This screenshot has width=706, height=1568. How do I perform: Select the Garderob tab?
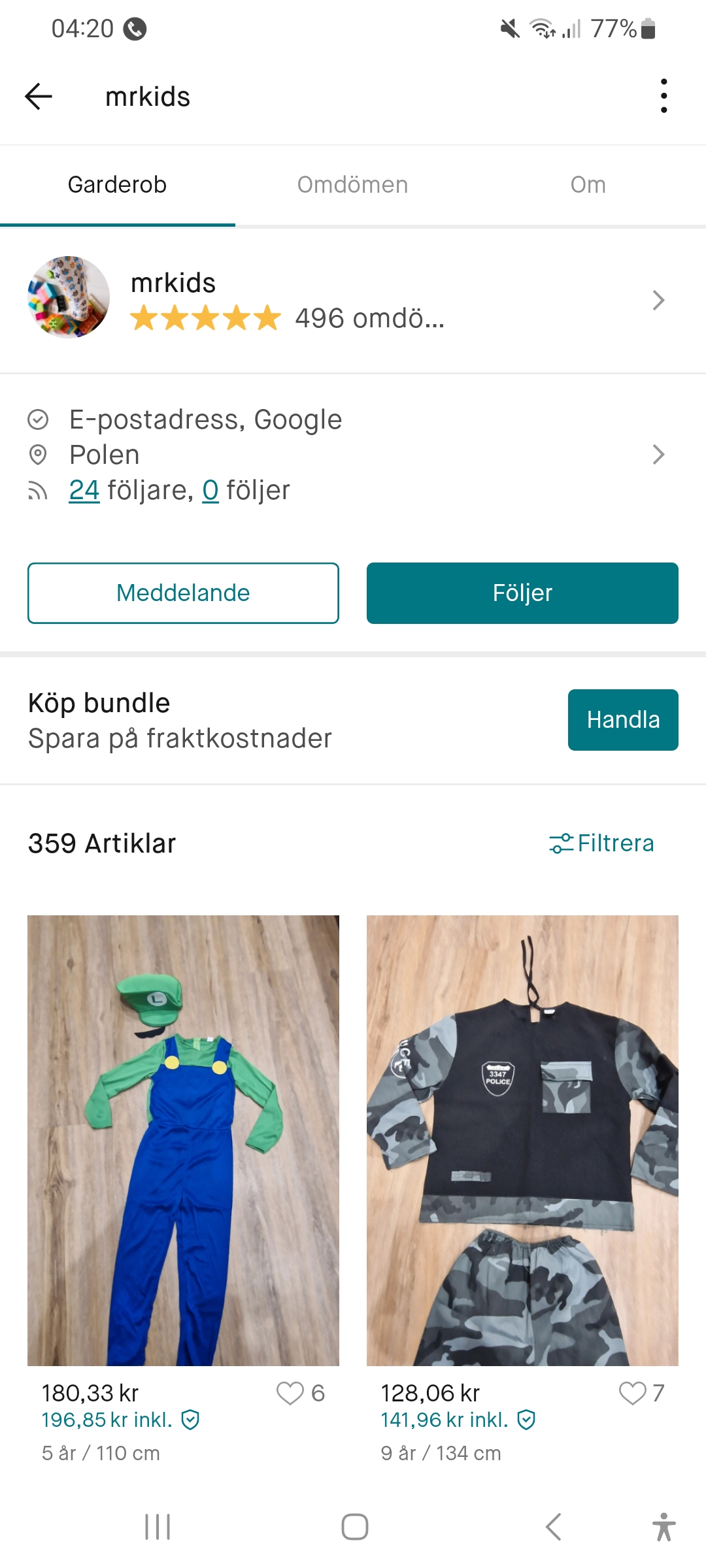pyautogui.click(x=118, y=185)
